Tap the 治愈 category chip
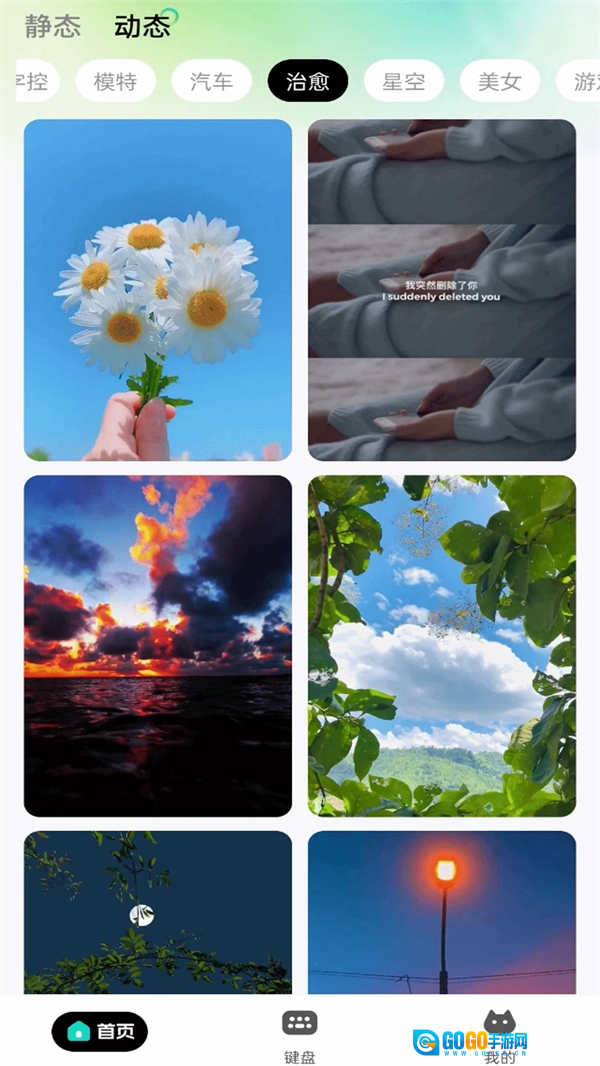The width and height of the screenshot is (600, 1066). 307,81
